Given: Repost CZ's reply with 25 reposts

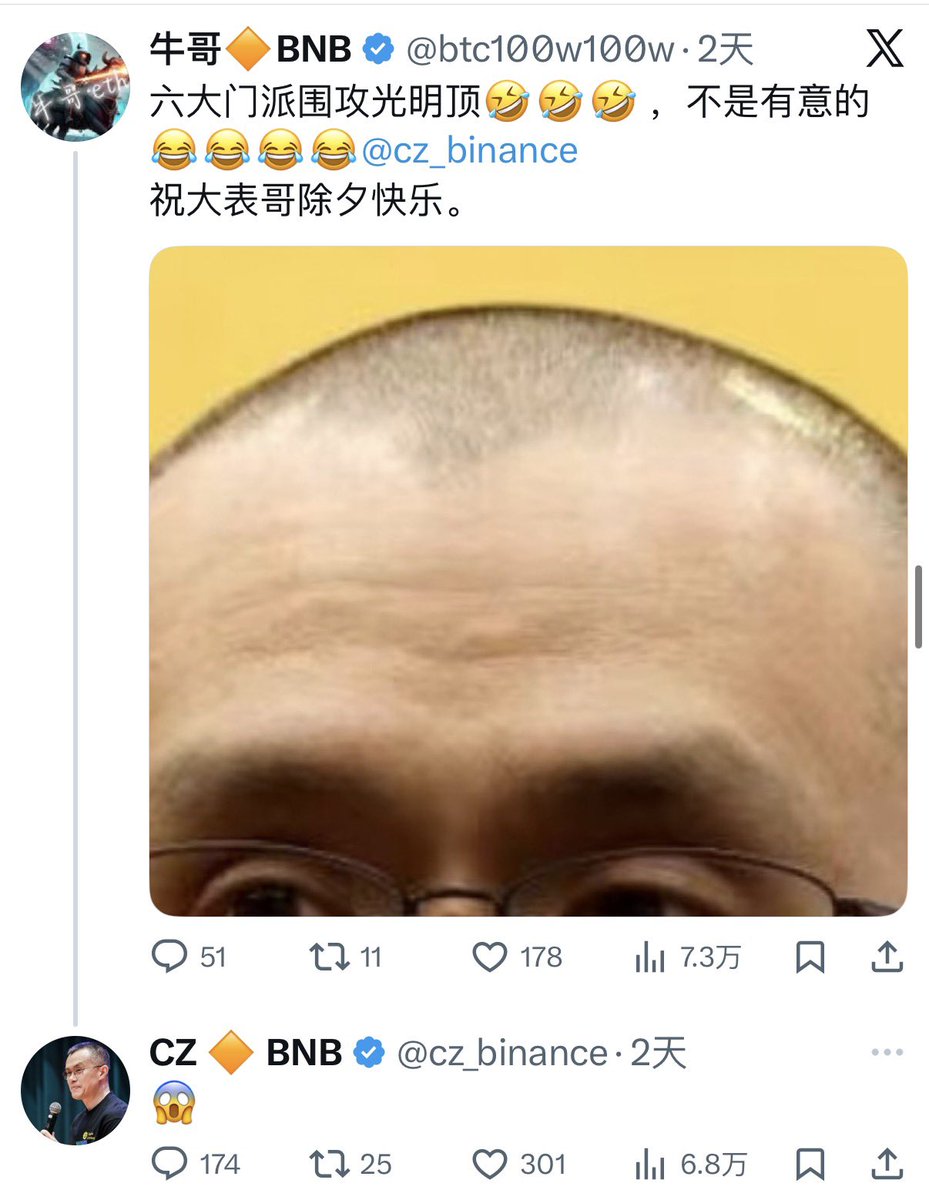Looking at the screenshot, I should tap(328, 1164).
